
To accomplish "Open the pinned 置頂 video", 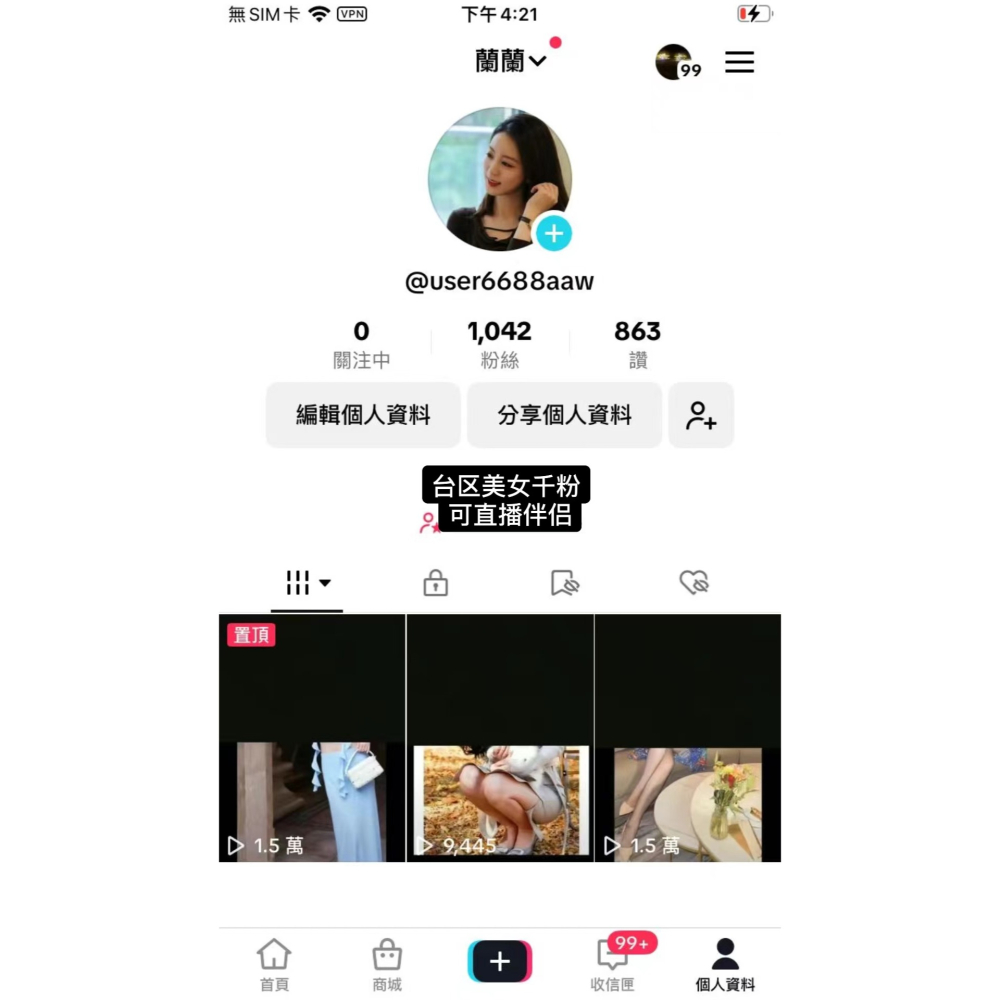I will pos(312,738).
